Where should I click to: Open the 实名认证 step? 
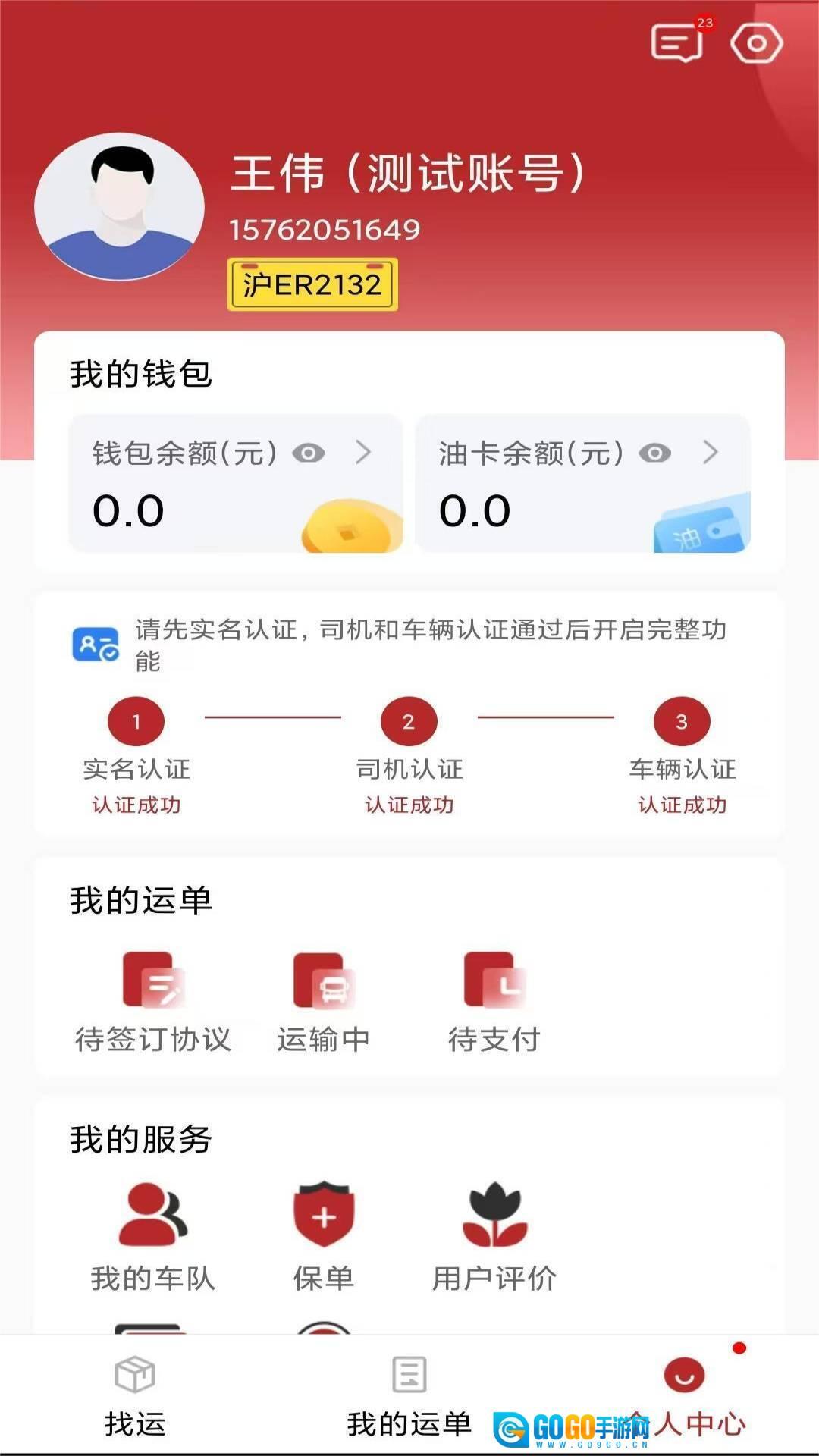[136, 751]
